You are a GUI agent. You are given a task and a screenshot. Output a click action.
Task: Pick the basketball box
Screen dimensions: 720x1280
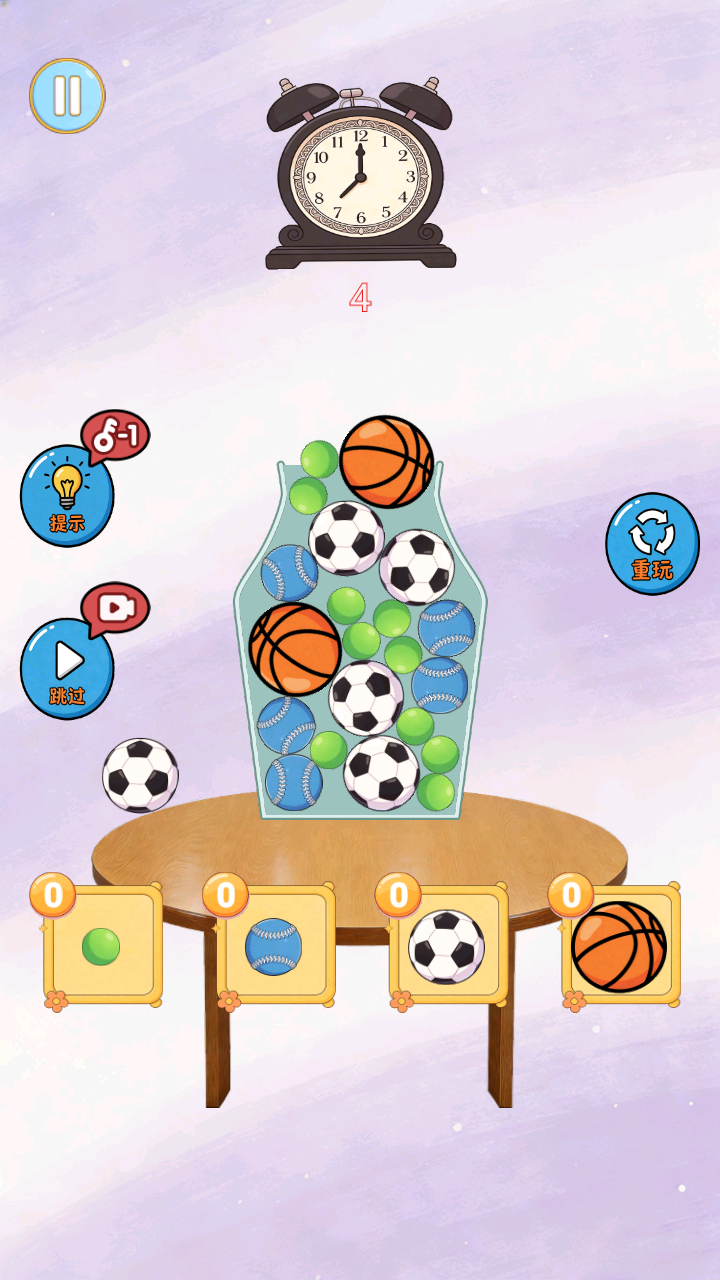[620, 945]
